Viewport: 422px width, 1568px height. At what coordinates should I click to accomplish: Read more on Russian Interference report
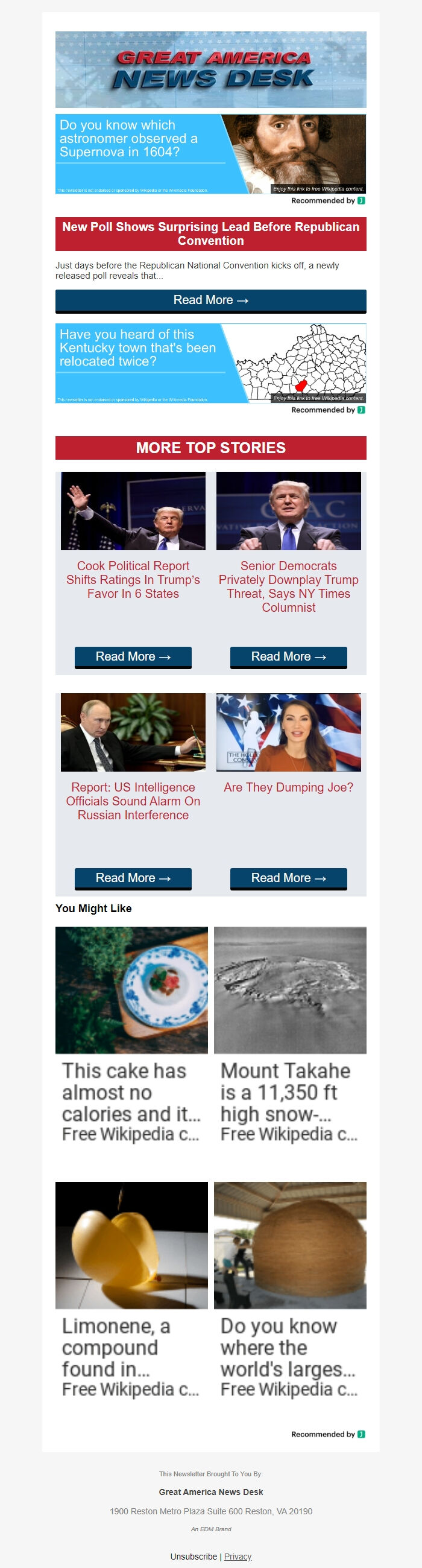coord(133,877)
